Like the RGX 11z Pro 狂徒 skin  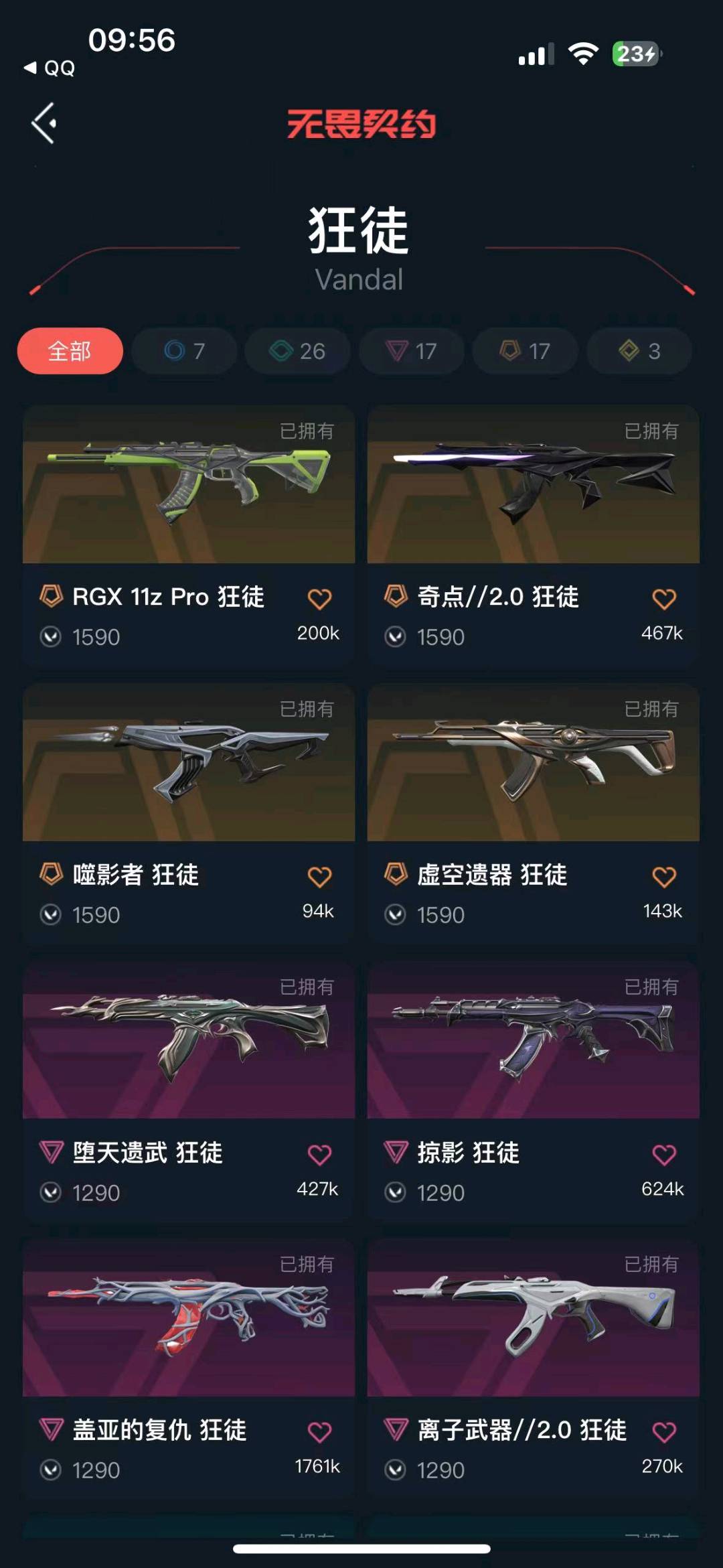(319, 599)
